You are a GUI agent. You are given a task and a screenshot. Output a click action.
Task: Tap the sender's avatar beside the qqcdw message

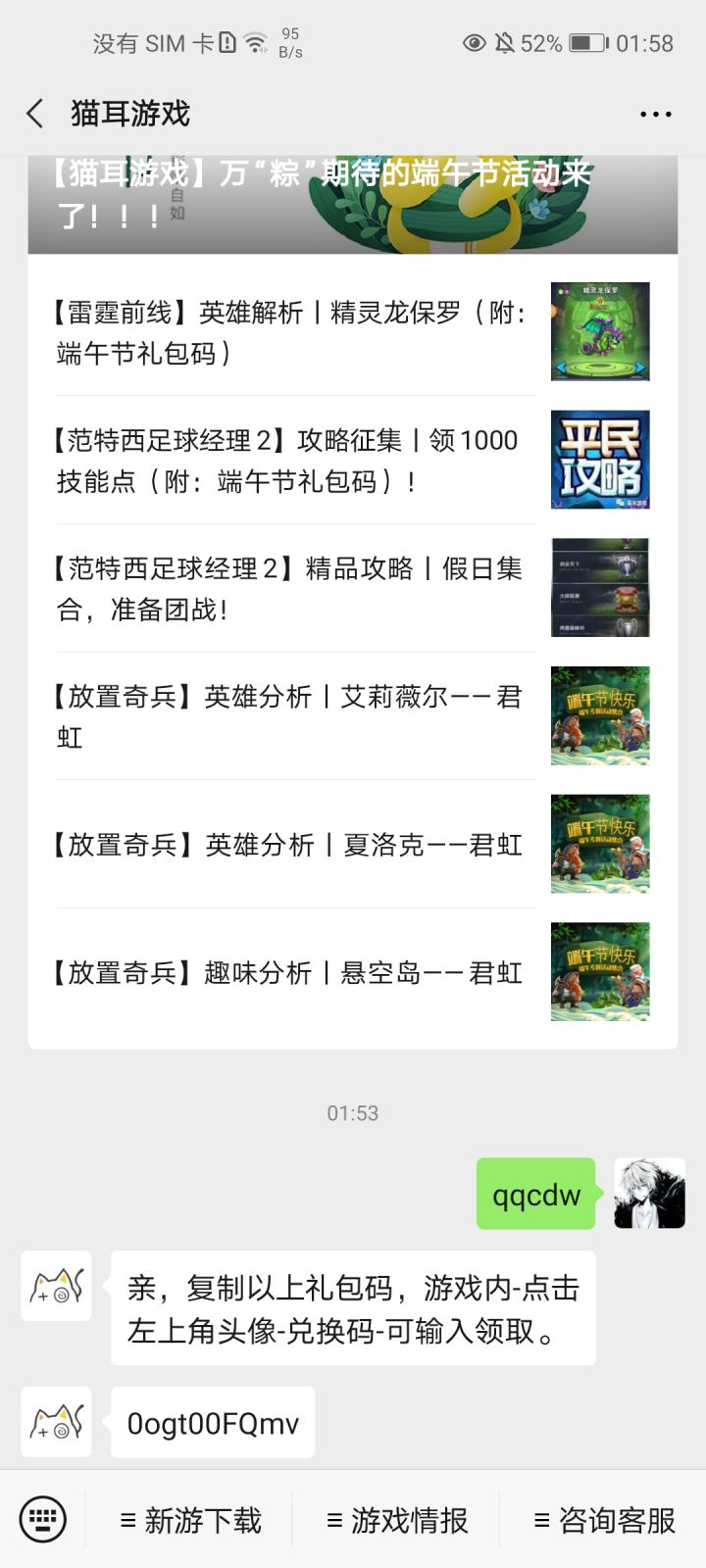[649, 1194]
